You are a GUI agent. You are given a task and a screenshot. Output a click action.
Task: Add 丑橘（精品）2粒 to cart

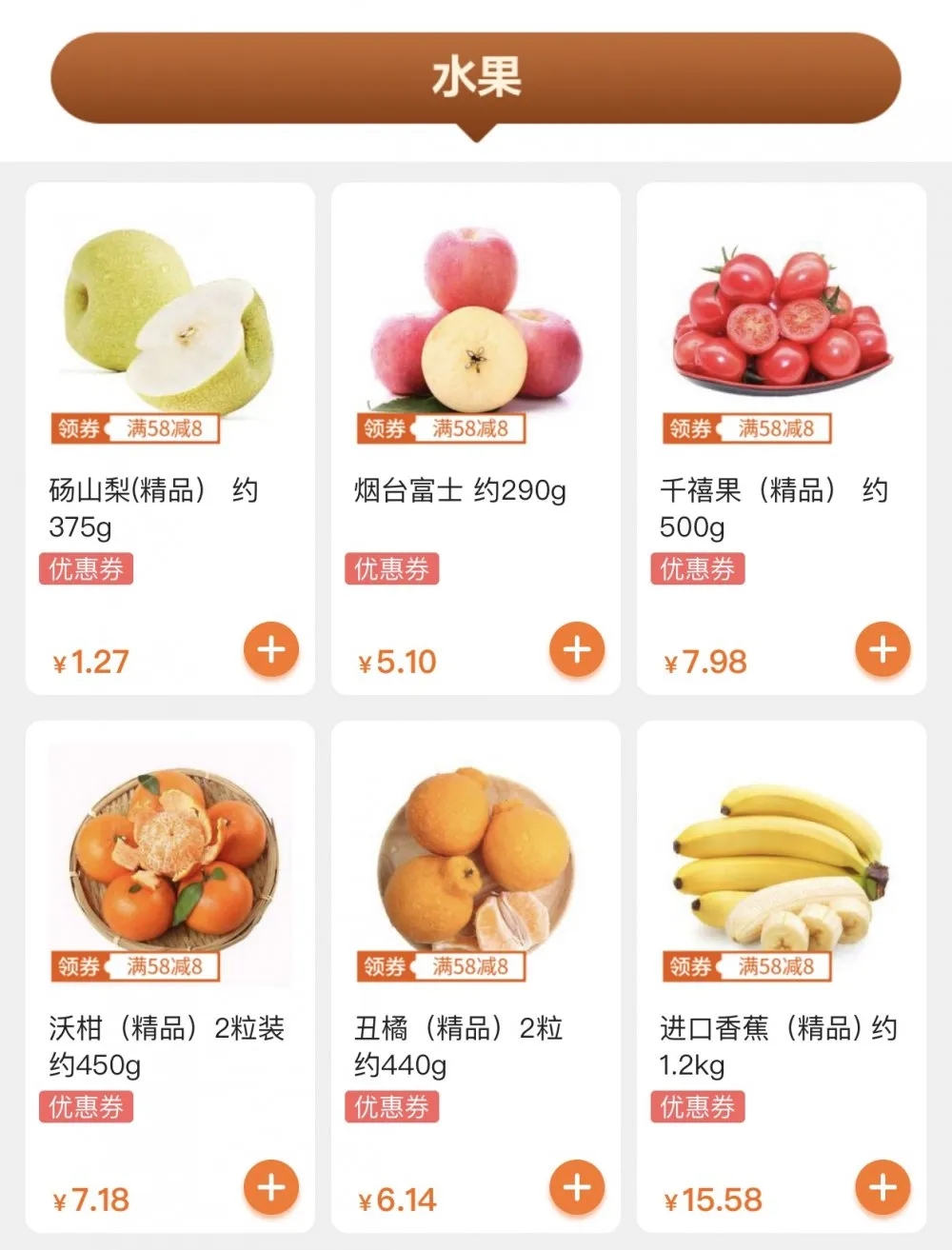(x=577, y=1187)
